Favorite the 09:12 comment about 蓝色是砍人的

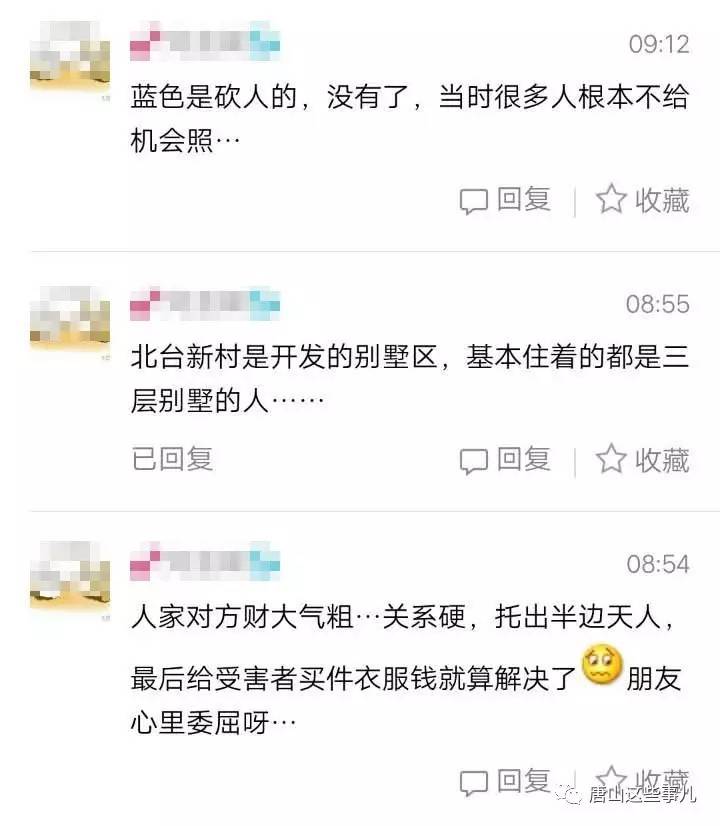point(643,200)
